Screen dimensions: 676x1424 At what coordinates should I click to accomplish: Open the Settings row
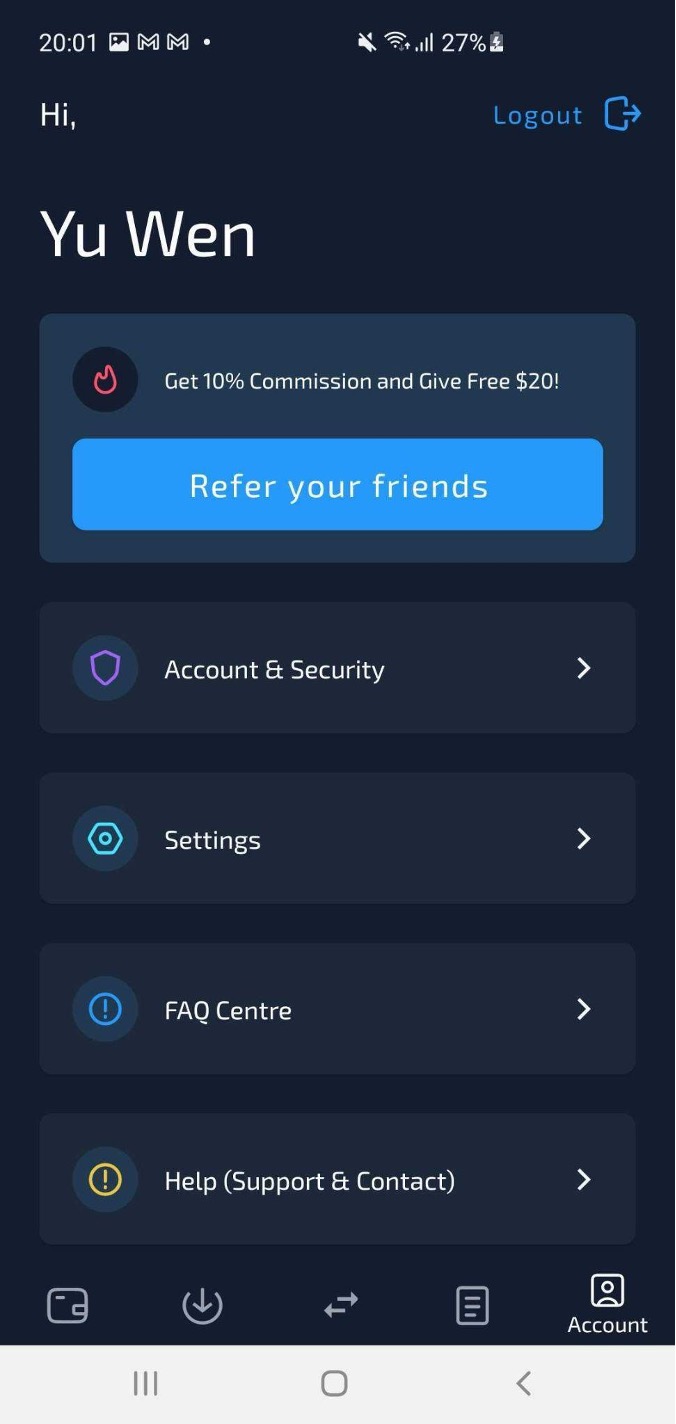(337, 838)
